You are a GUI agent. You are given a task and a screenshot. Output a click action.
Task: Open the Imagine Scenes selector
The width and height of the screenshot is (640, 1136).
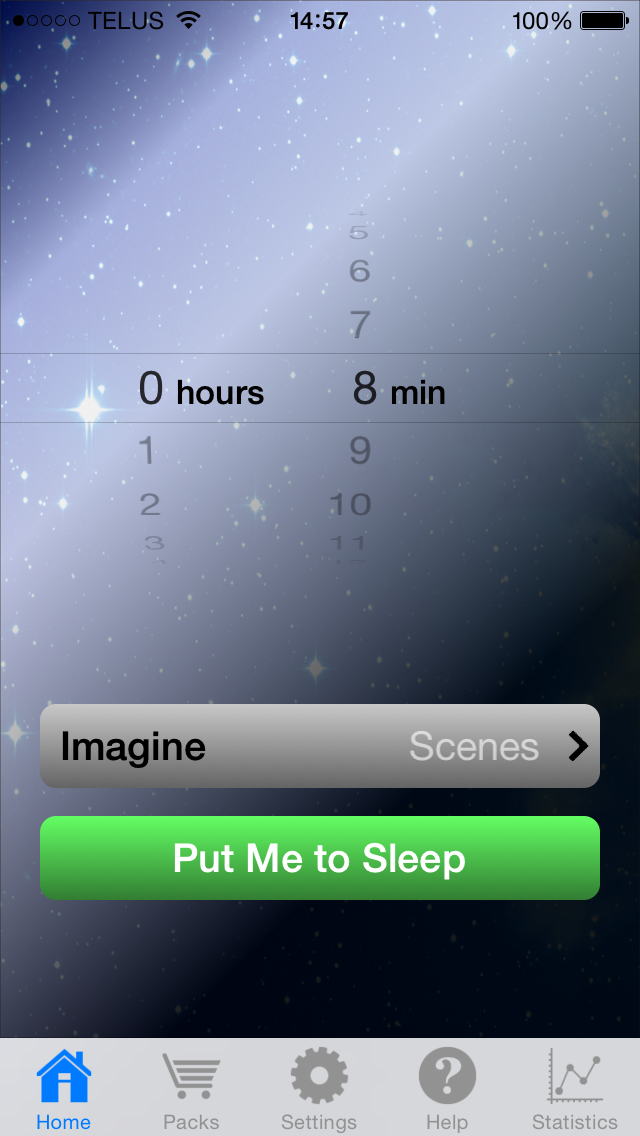[320, 746]
